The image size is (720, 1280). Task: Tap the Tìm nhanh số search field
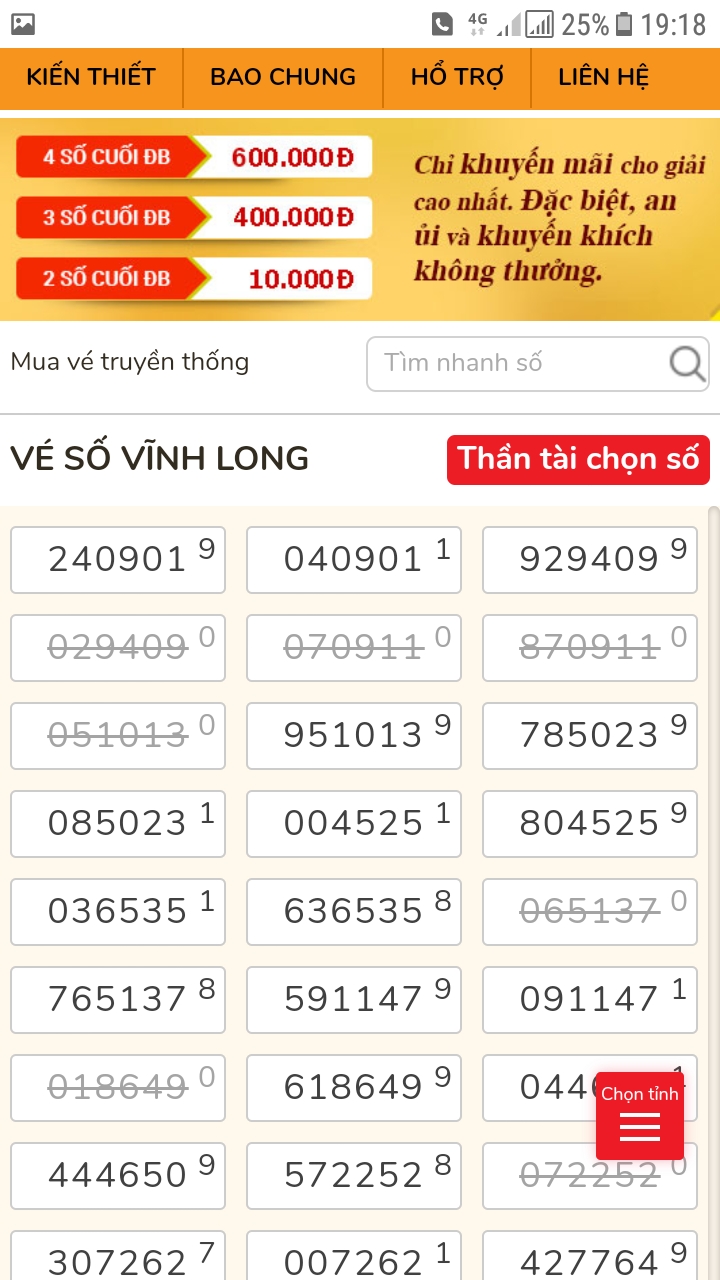pos(520,363)
